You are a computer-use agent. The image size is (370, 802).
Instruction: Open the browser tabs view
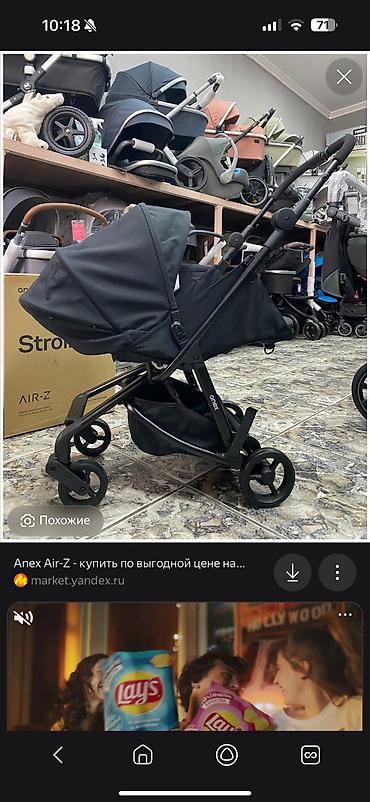click(310, 755)
